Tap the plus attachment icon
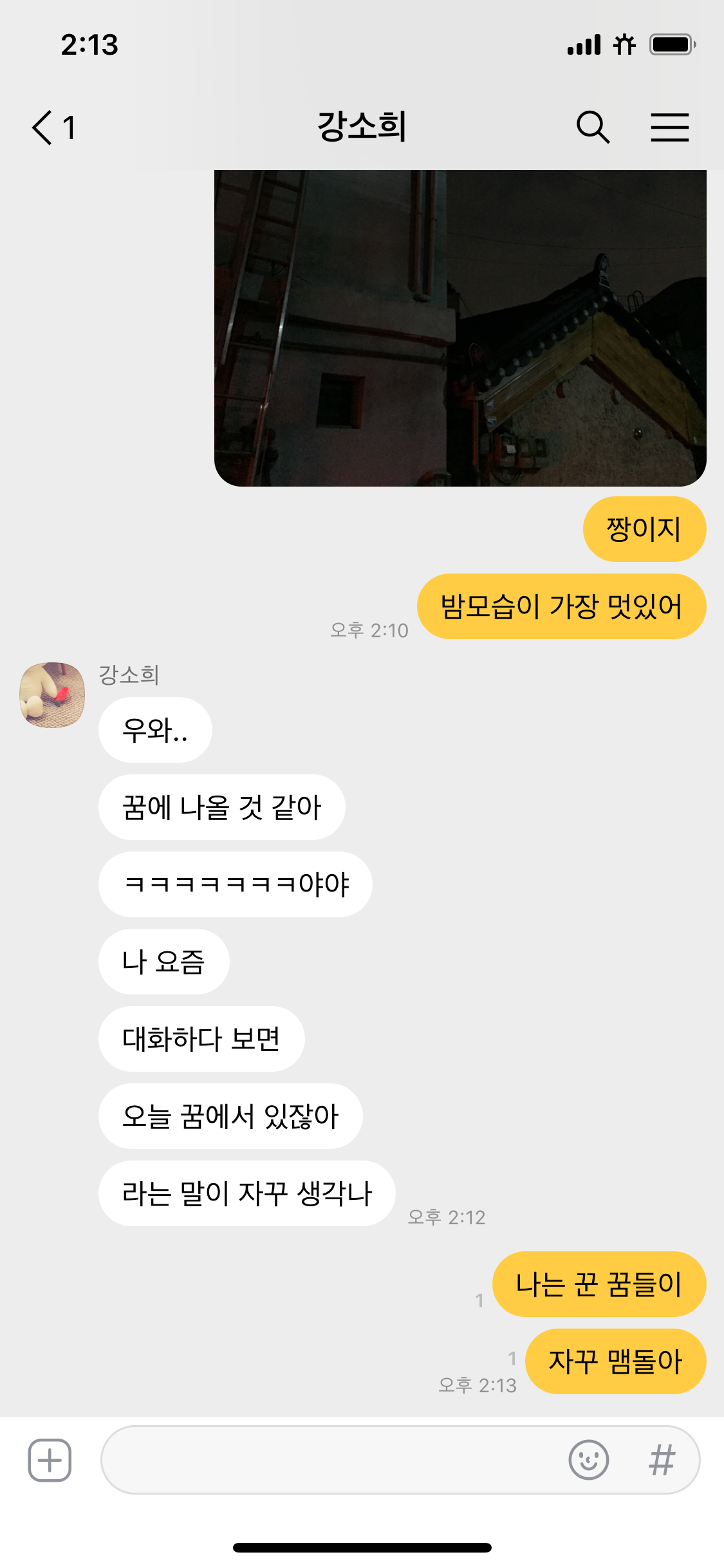 click(x=49, y=1460)
